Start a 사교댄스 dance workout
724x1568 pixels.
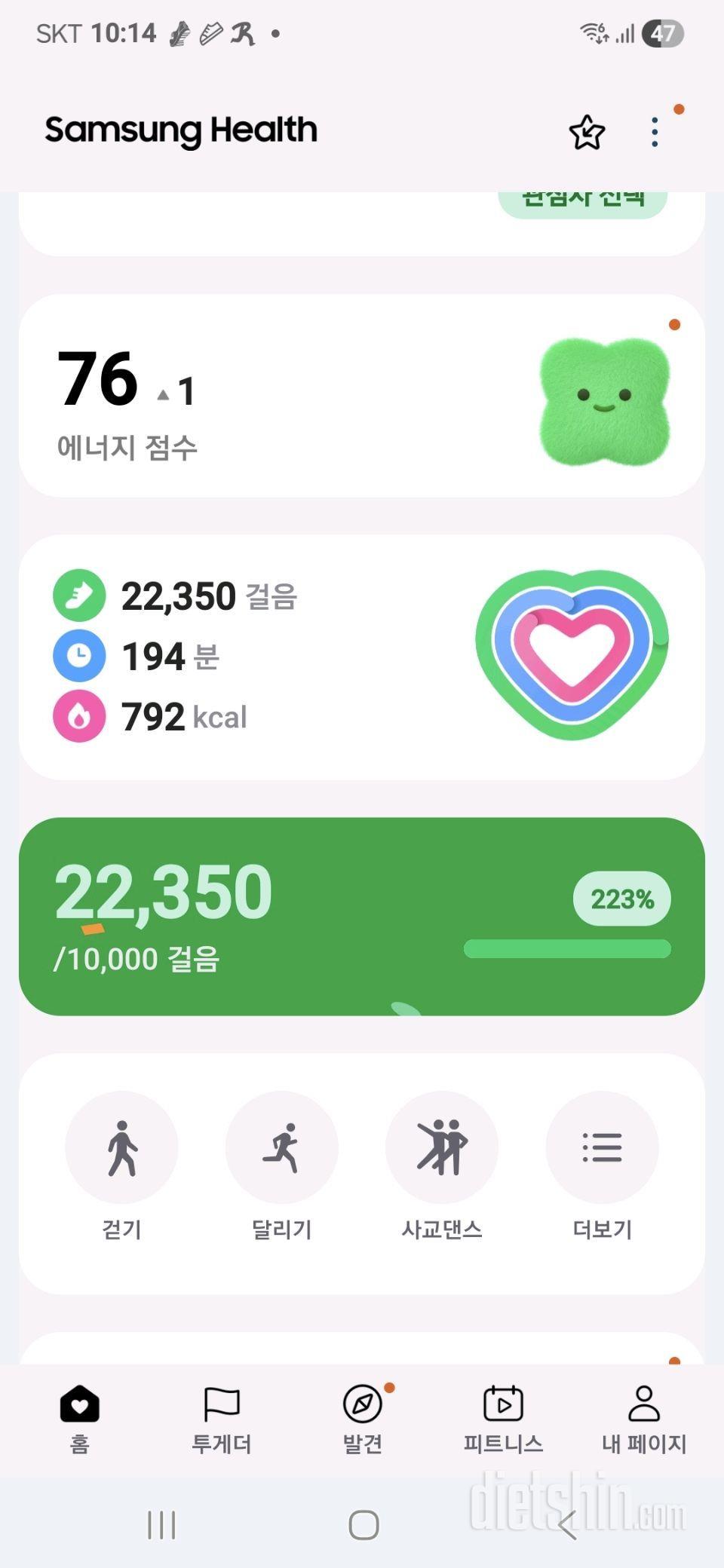[x=442, y=1148]
